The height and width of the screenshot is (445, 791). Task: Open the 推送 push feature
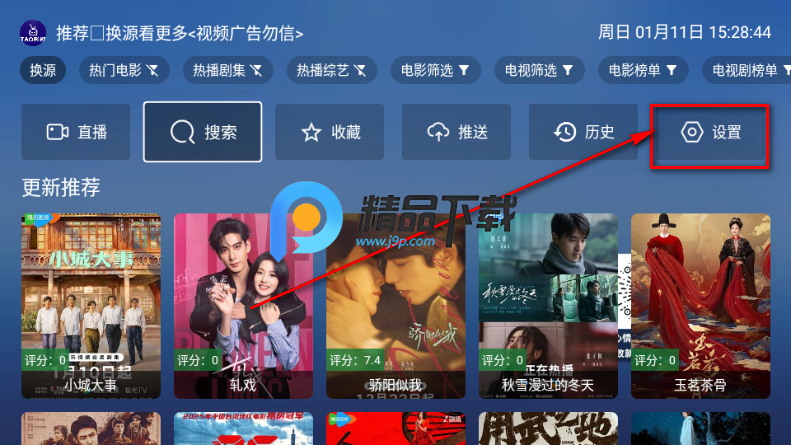click(x=458, y=132)
